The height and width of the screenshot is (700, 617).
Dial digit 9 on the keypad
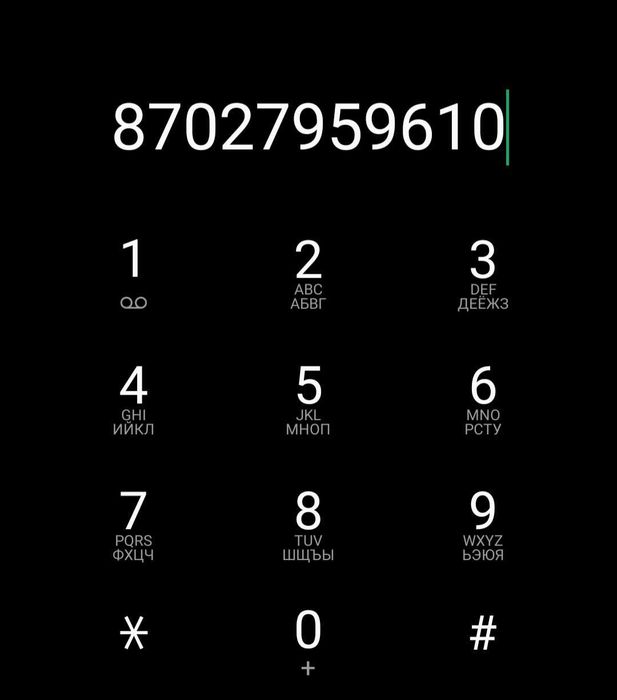(x=483, y=524)
